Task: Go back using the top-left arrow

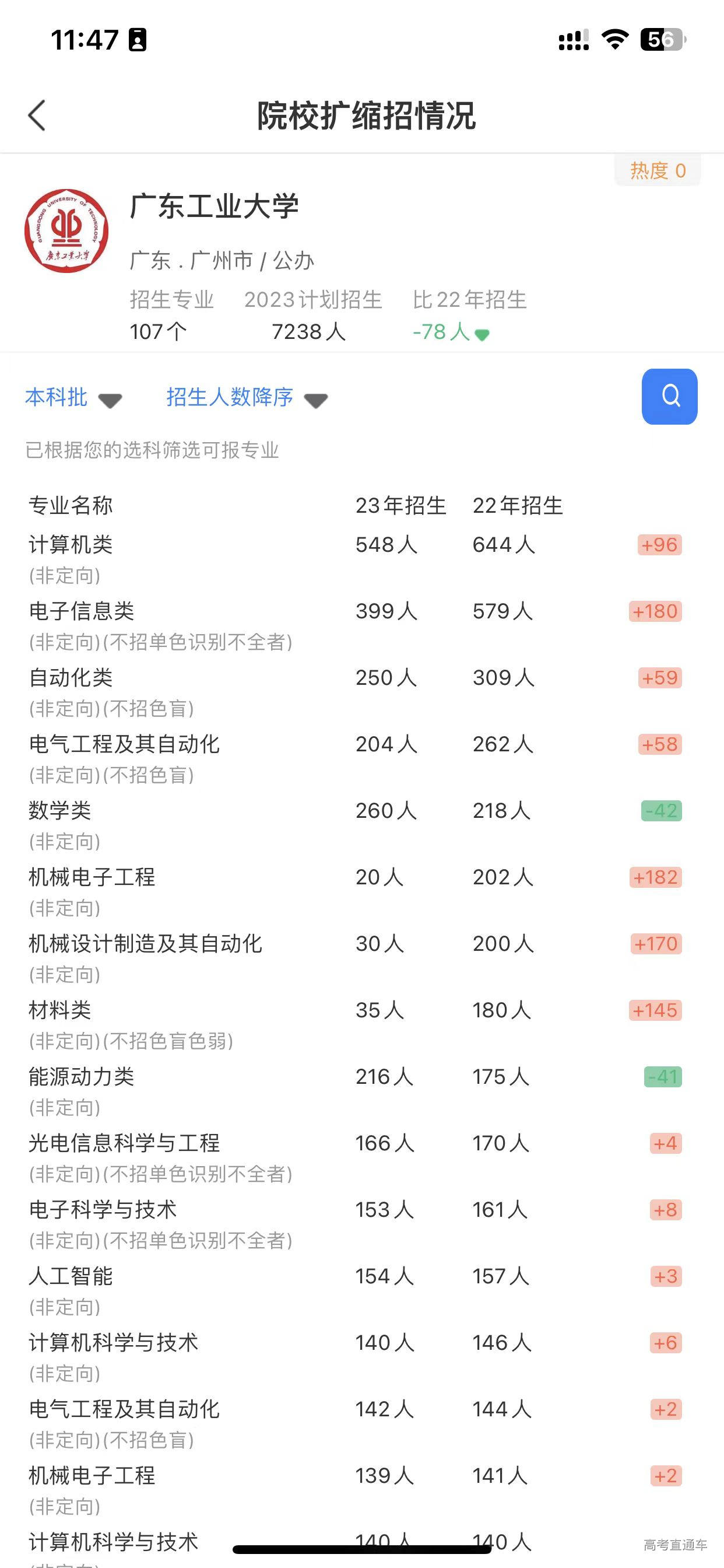Action: (x=38, y=115)
